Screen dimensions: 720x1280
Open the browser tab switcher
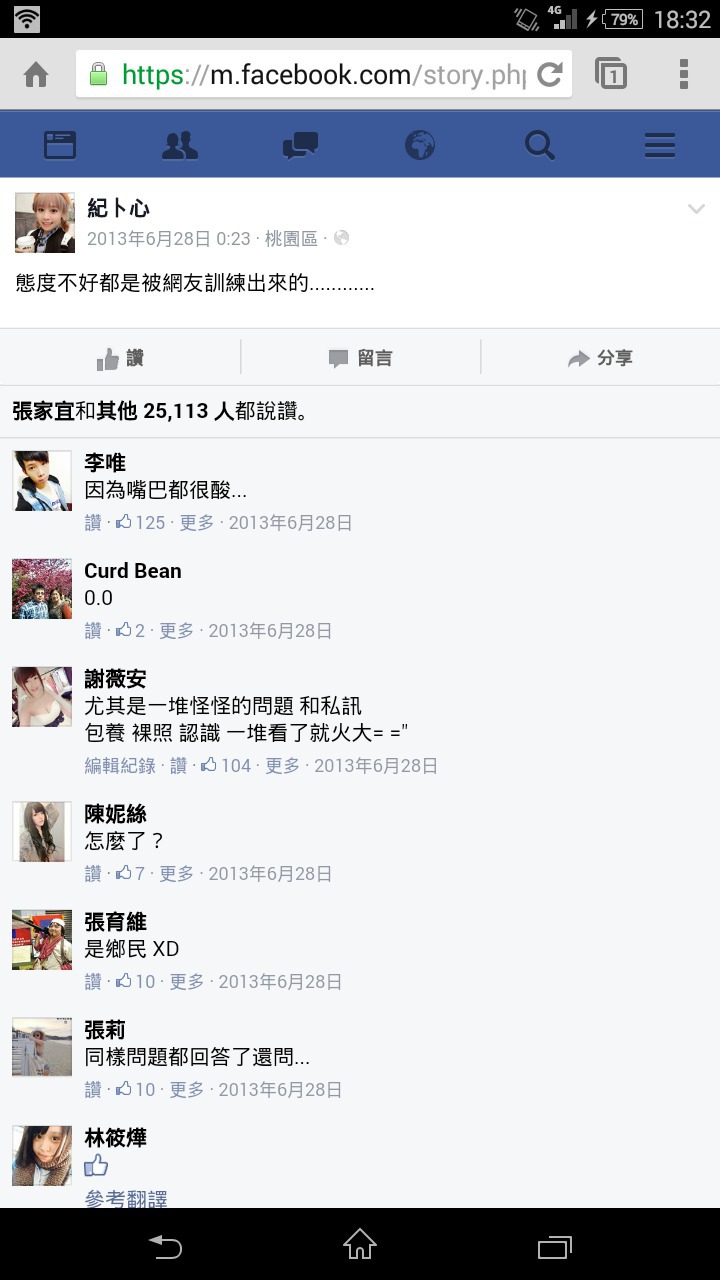point(611,74)
